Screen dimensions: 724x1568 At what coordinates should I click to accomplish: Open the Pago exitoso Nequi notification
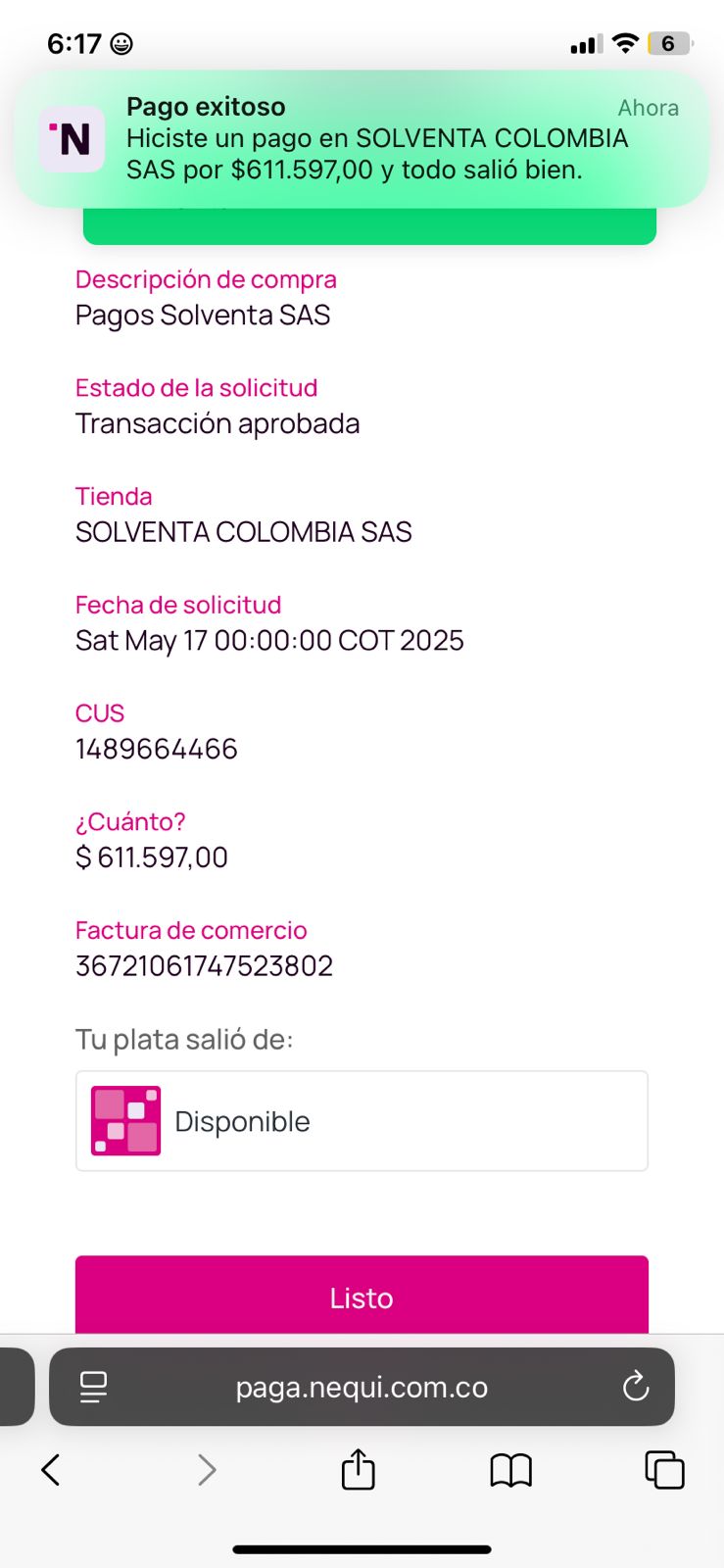362,138
